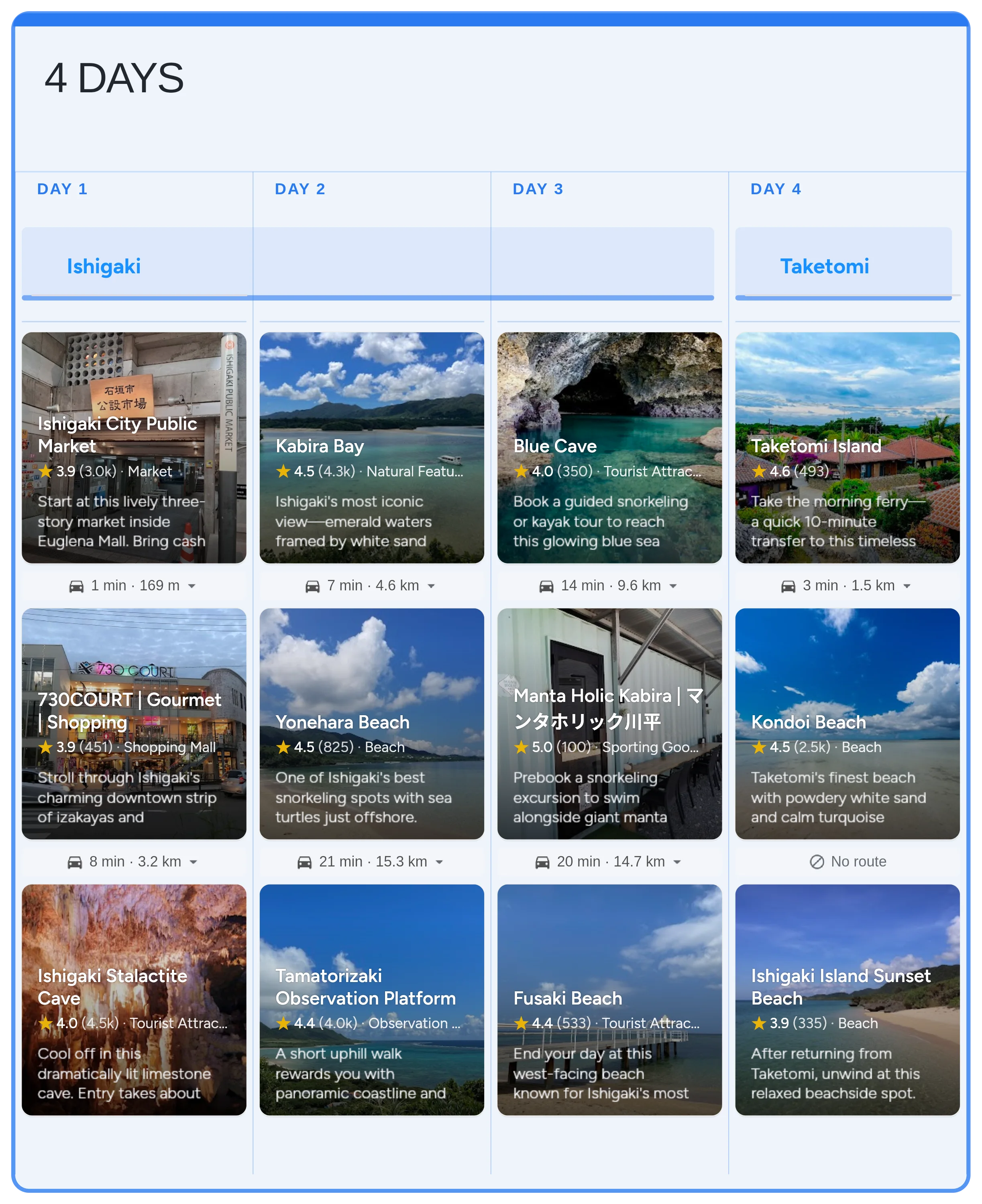Open the Fusaki Beach card

(x=609, y=999)
